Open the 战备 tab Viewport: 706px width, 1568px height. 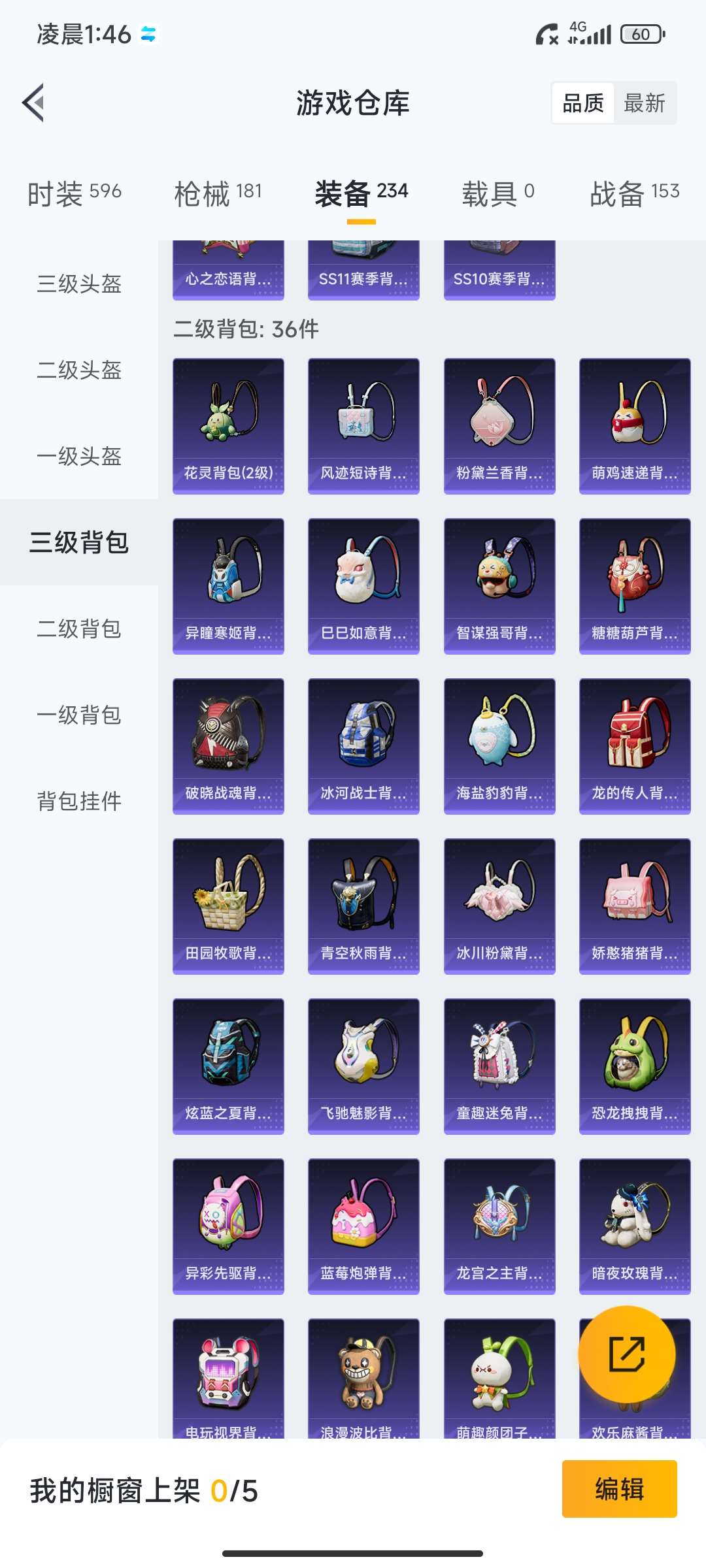[x=634, y=193]
